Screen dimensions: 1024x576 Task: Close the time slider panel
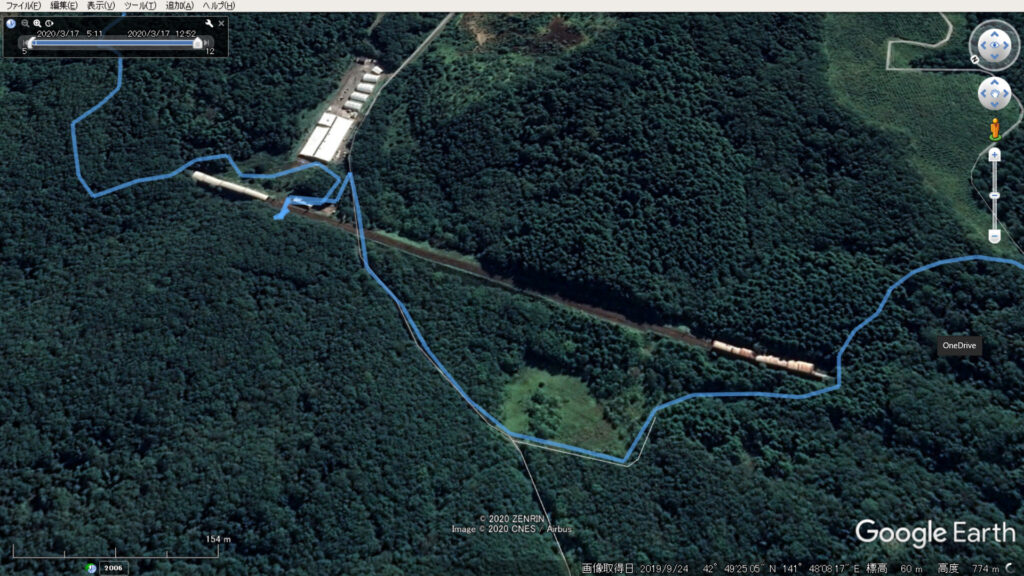[221, 23]
